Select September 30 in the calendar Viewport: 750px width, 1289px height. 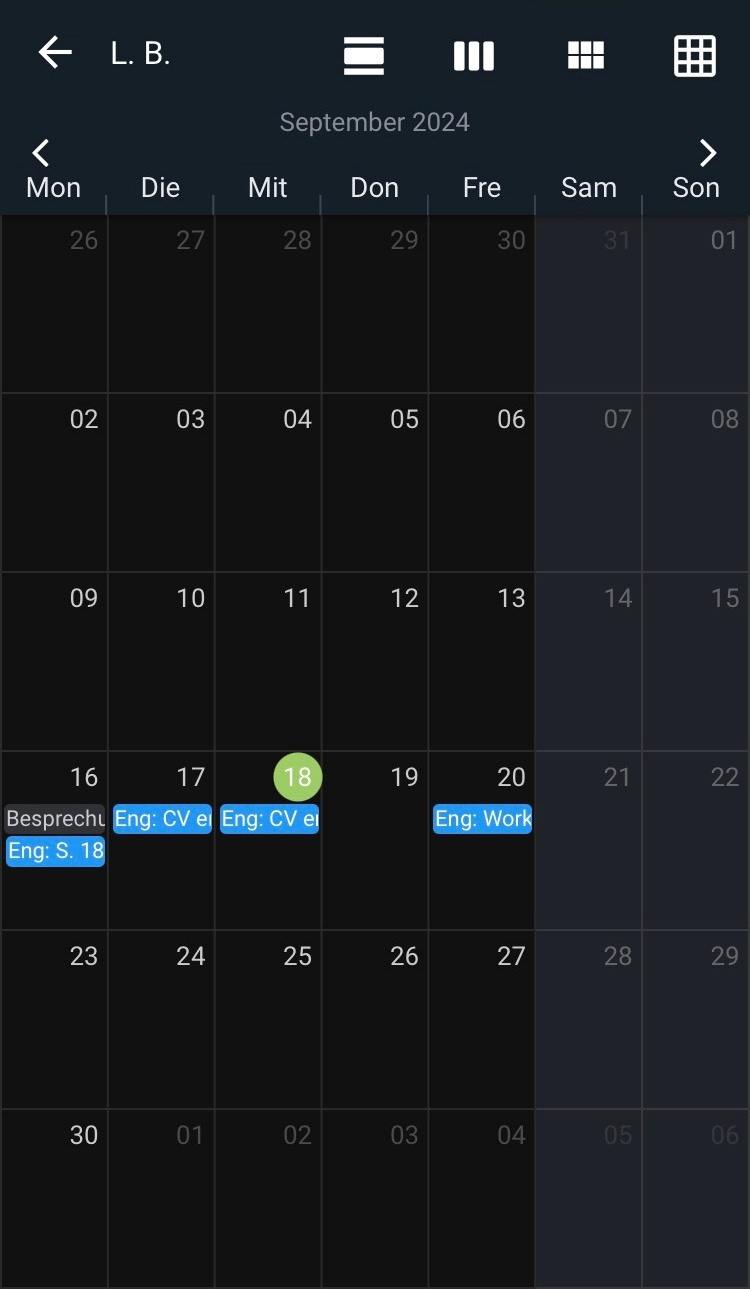(54, 1198)
